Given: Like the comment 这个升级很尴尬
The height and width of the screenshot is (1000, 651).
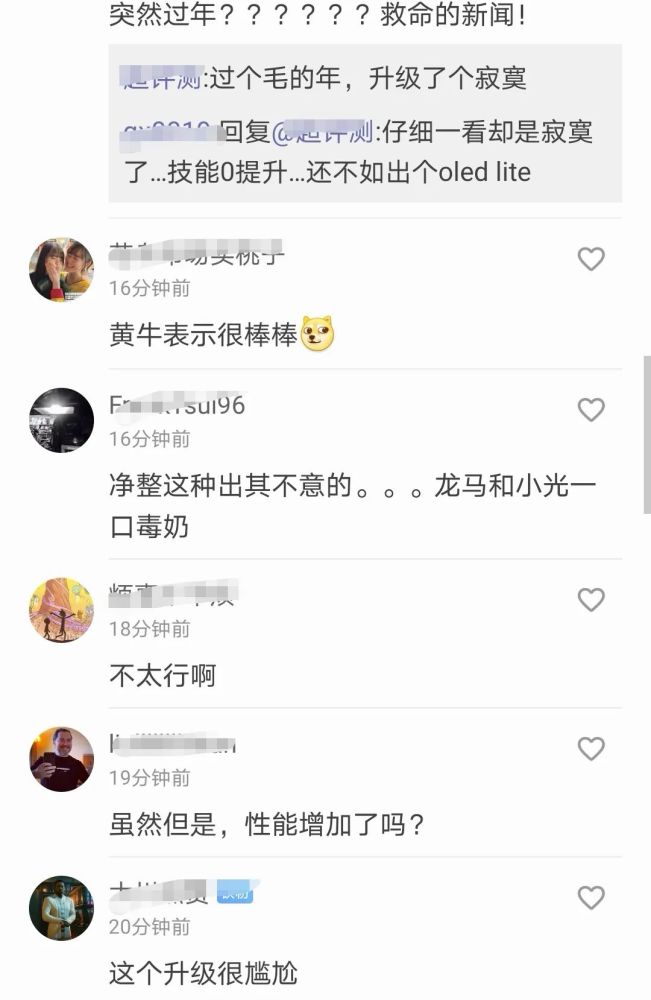Looking at the screenshot, I should pos(591,898).
